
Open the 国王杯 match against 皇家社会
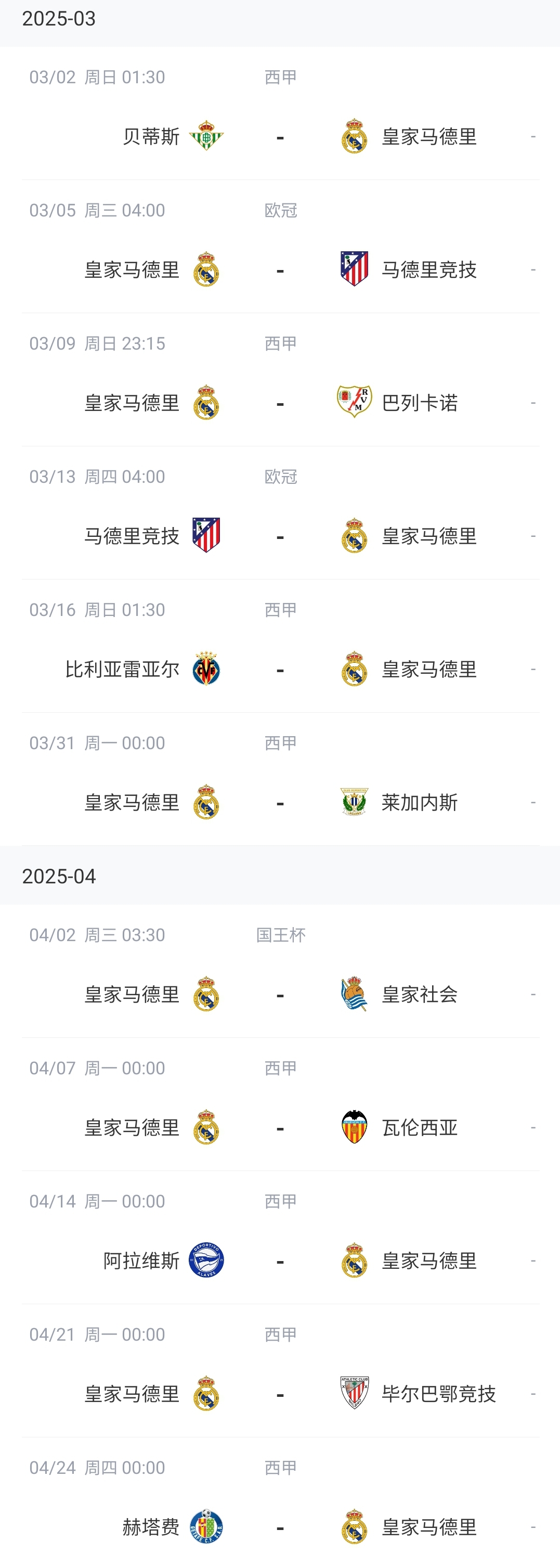(x=280, y=995)
